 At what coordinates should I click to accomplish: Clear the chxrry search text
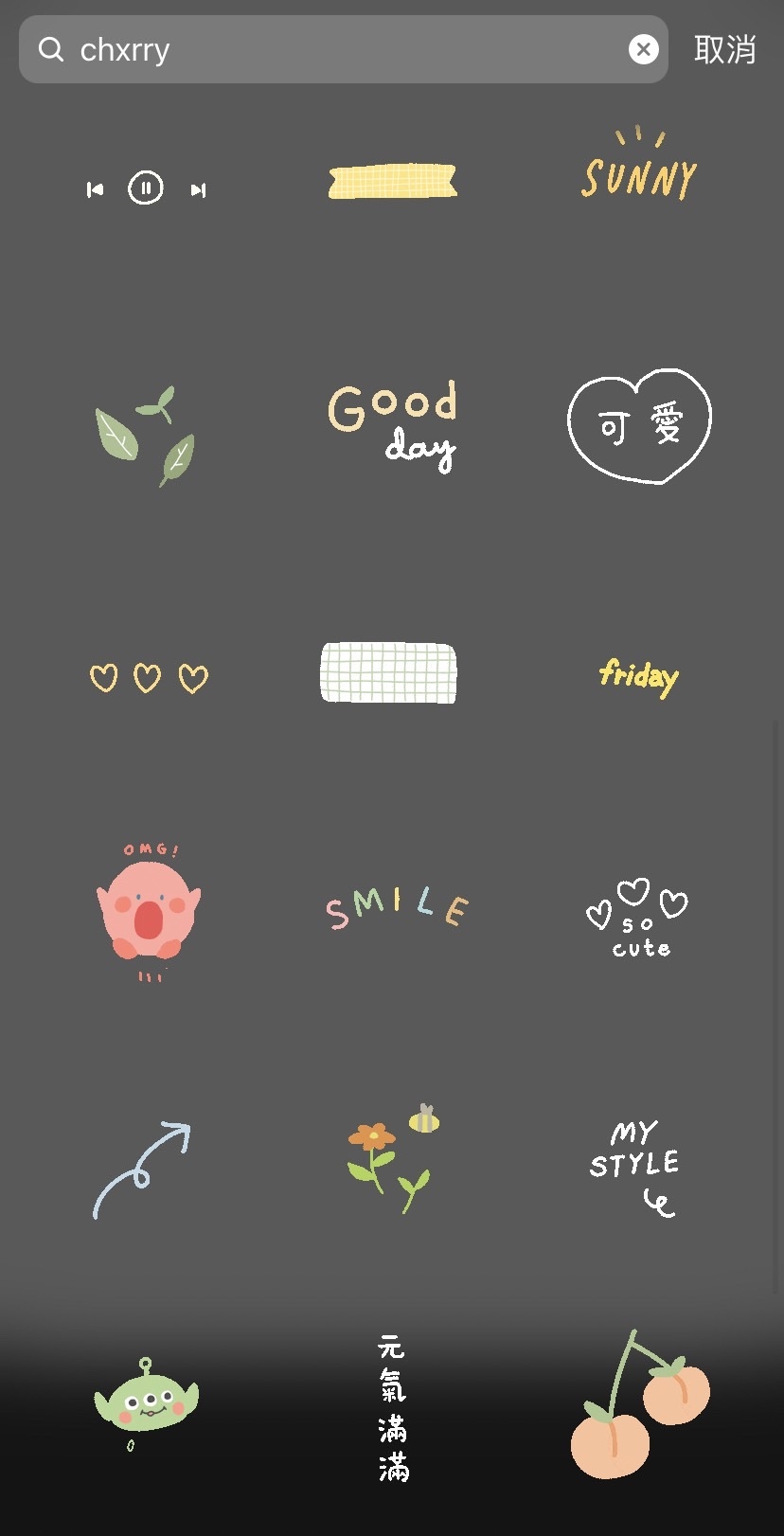(643, 49)
